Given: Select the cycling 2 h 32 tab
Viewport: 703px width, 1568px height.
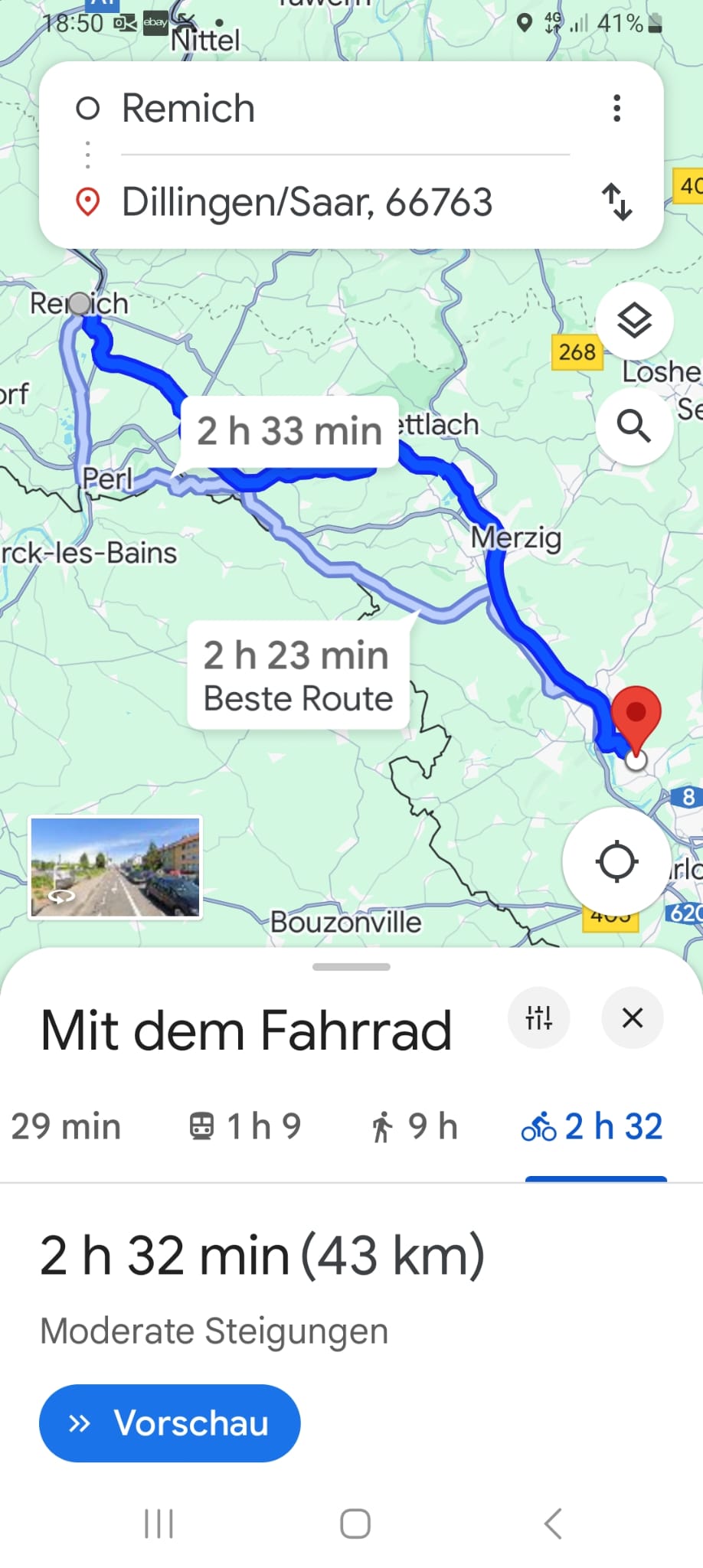Looking at the screenshot, I should [x=593, y=1127].
